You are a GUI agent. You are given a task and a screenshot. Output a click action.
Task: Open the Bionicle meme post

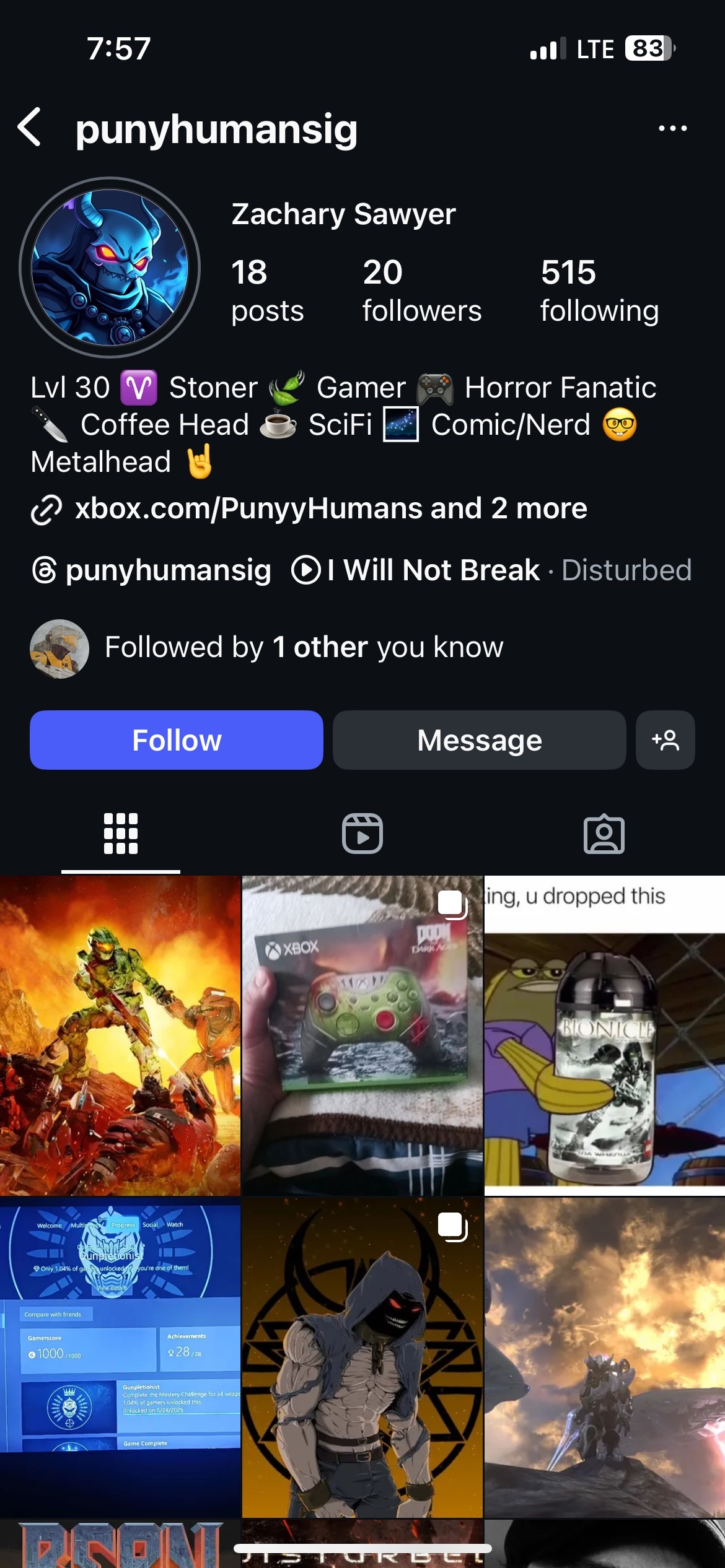tap(604, 1035)
